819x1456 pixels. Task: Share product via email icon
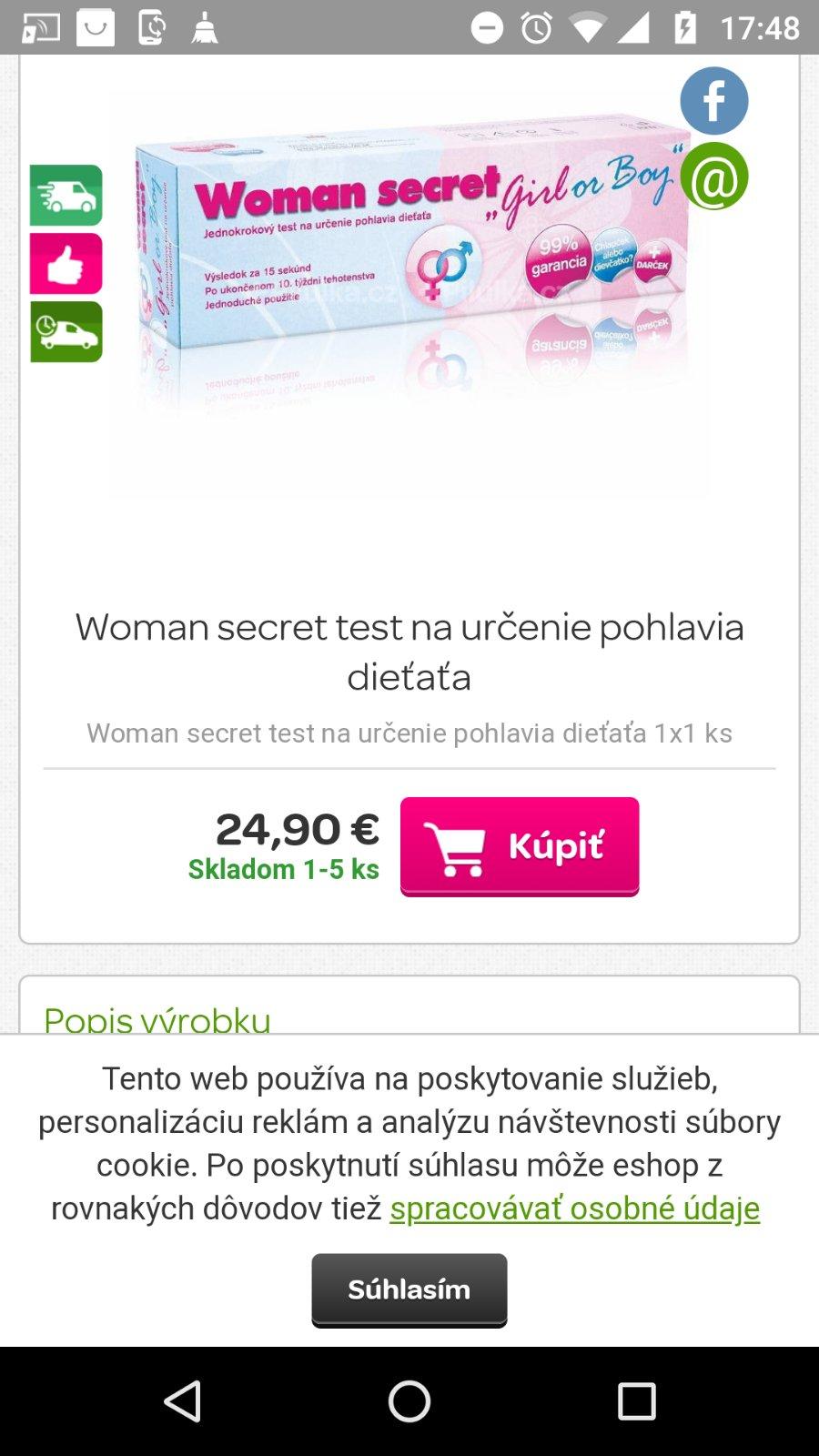713,177
